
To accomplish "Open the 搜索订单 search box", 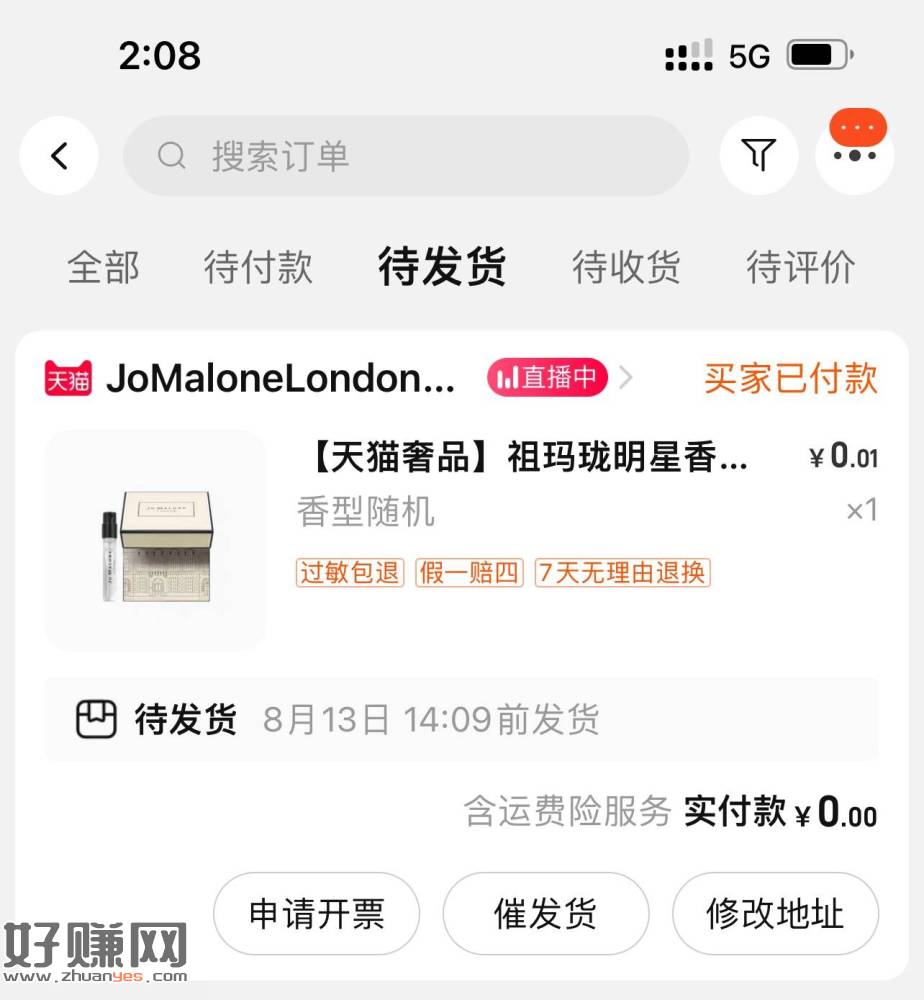I will click(406, 156).
